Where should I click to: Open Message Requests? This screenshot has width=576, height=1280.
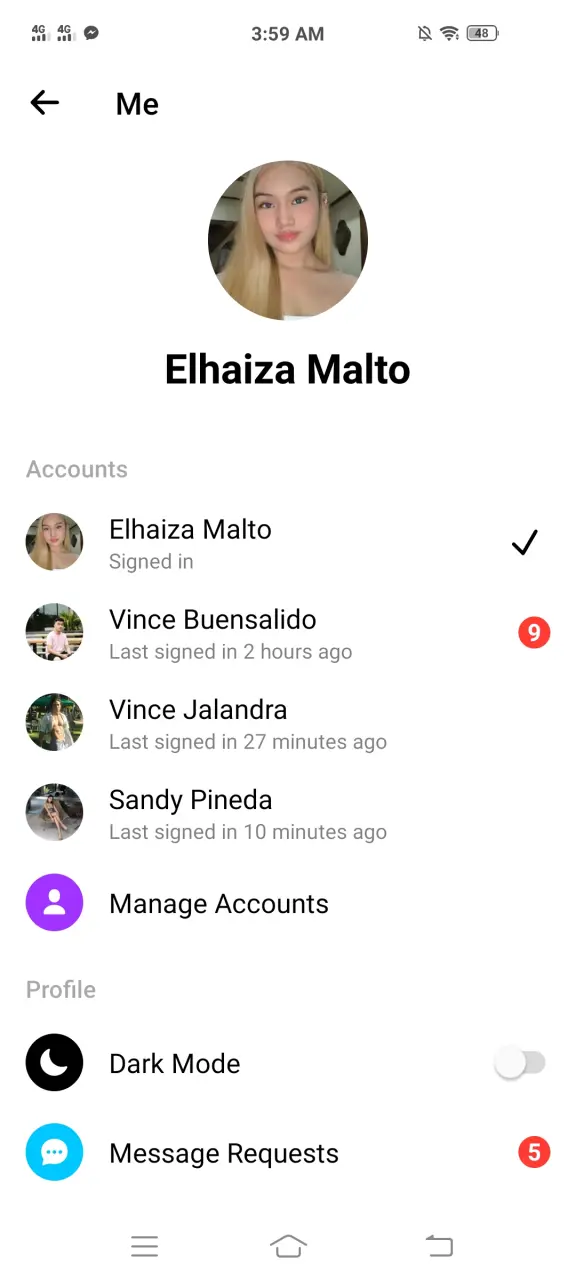[x=288, y=1153]
